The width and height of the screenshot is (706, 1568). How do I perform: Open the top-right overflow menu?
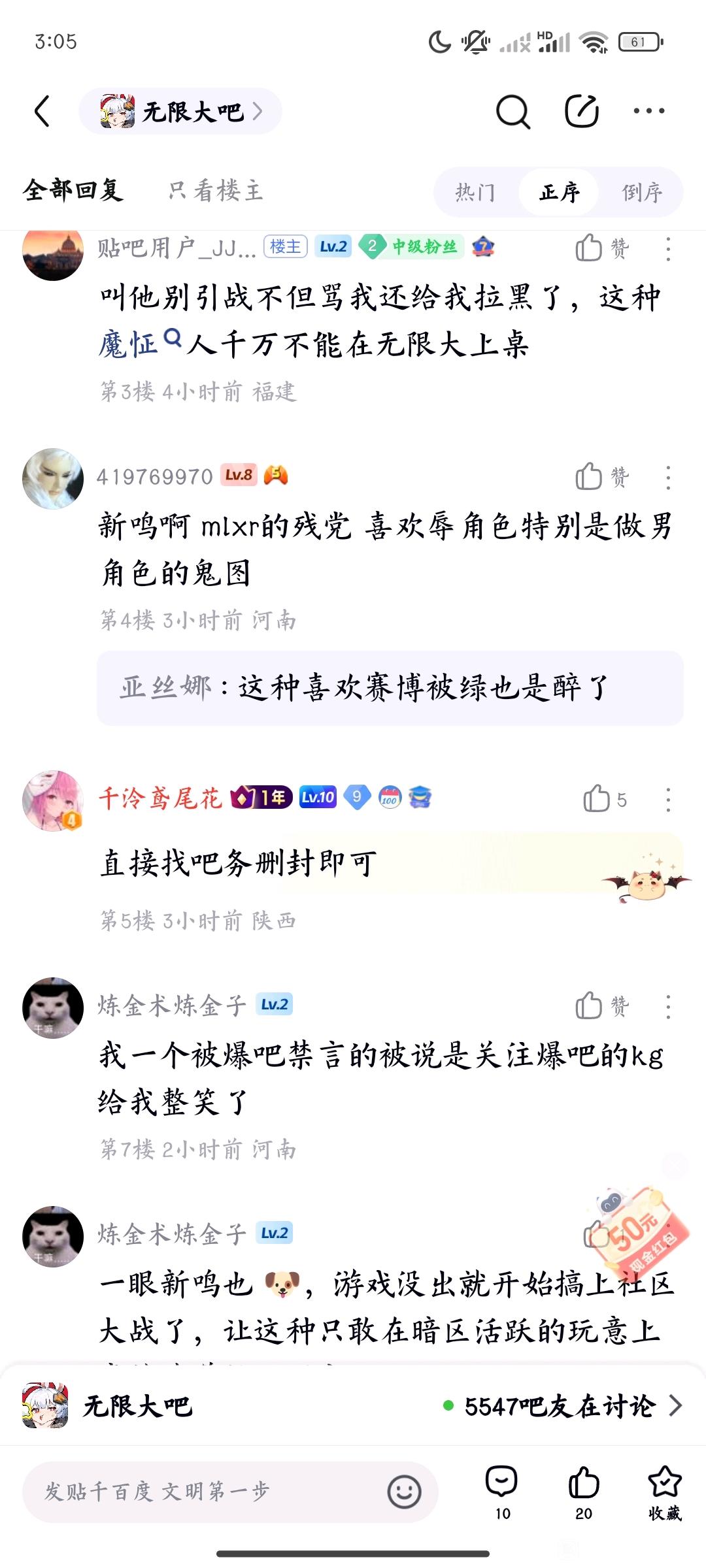point(648,111)
